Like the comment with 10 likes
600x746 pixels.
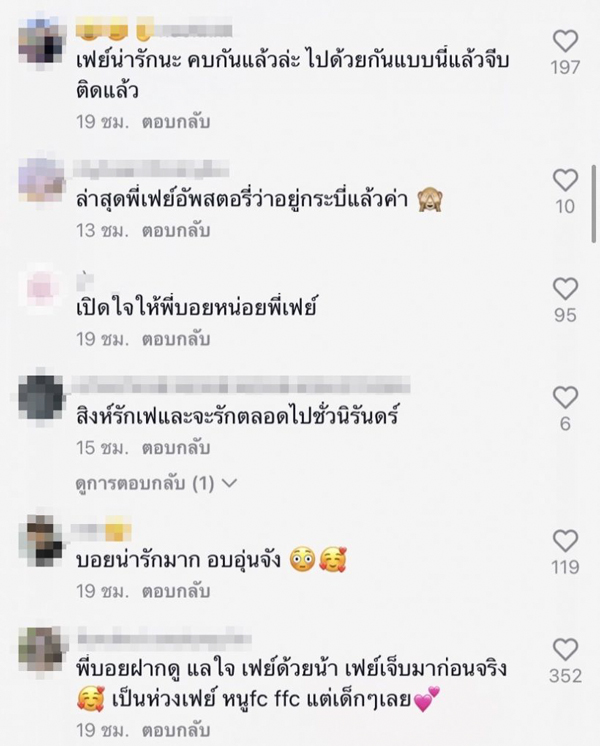[565, 180]
